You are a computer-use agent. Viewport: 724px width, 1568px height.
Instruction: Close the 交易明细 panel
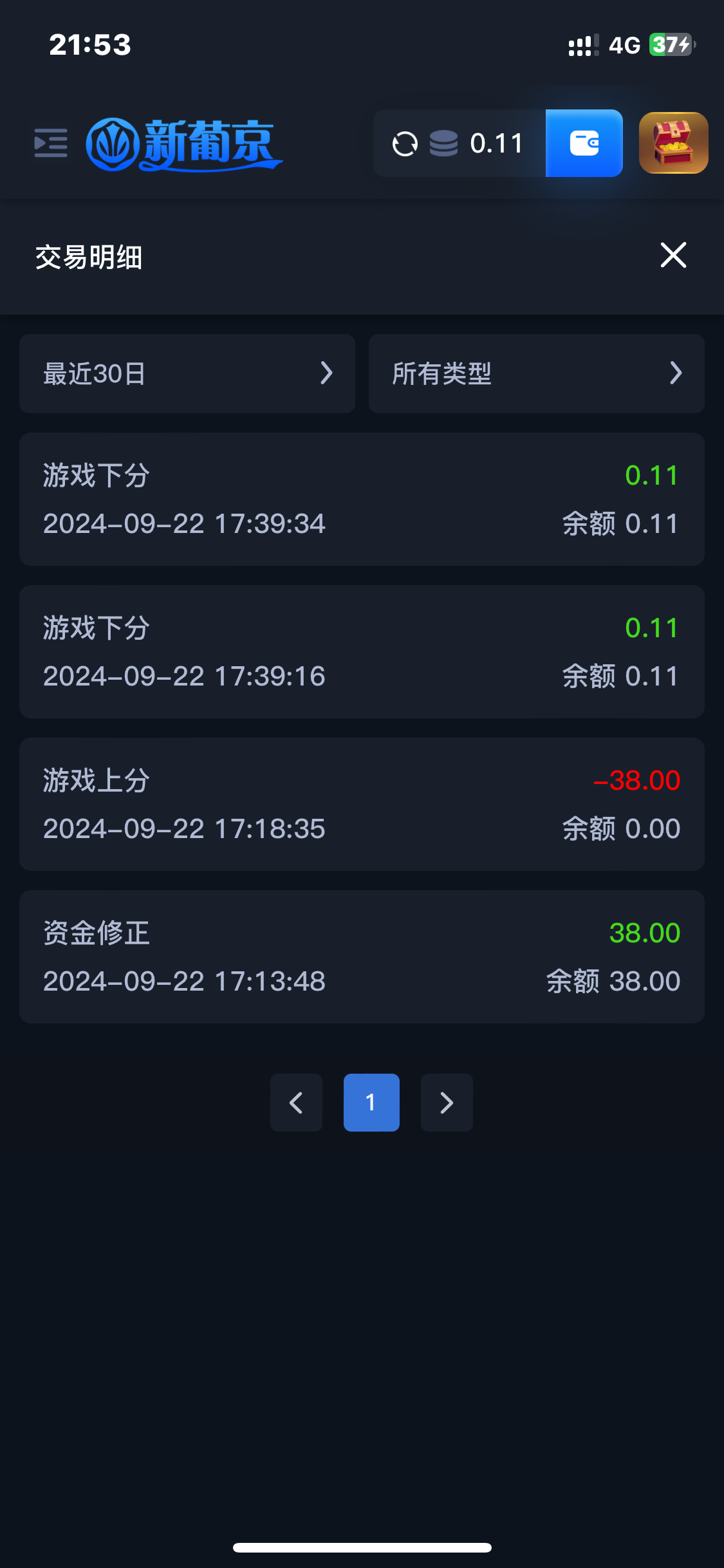pos(673,256)
